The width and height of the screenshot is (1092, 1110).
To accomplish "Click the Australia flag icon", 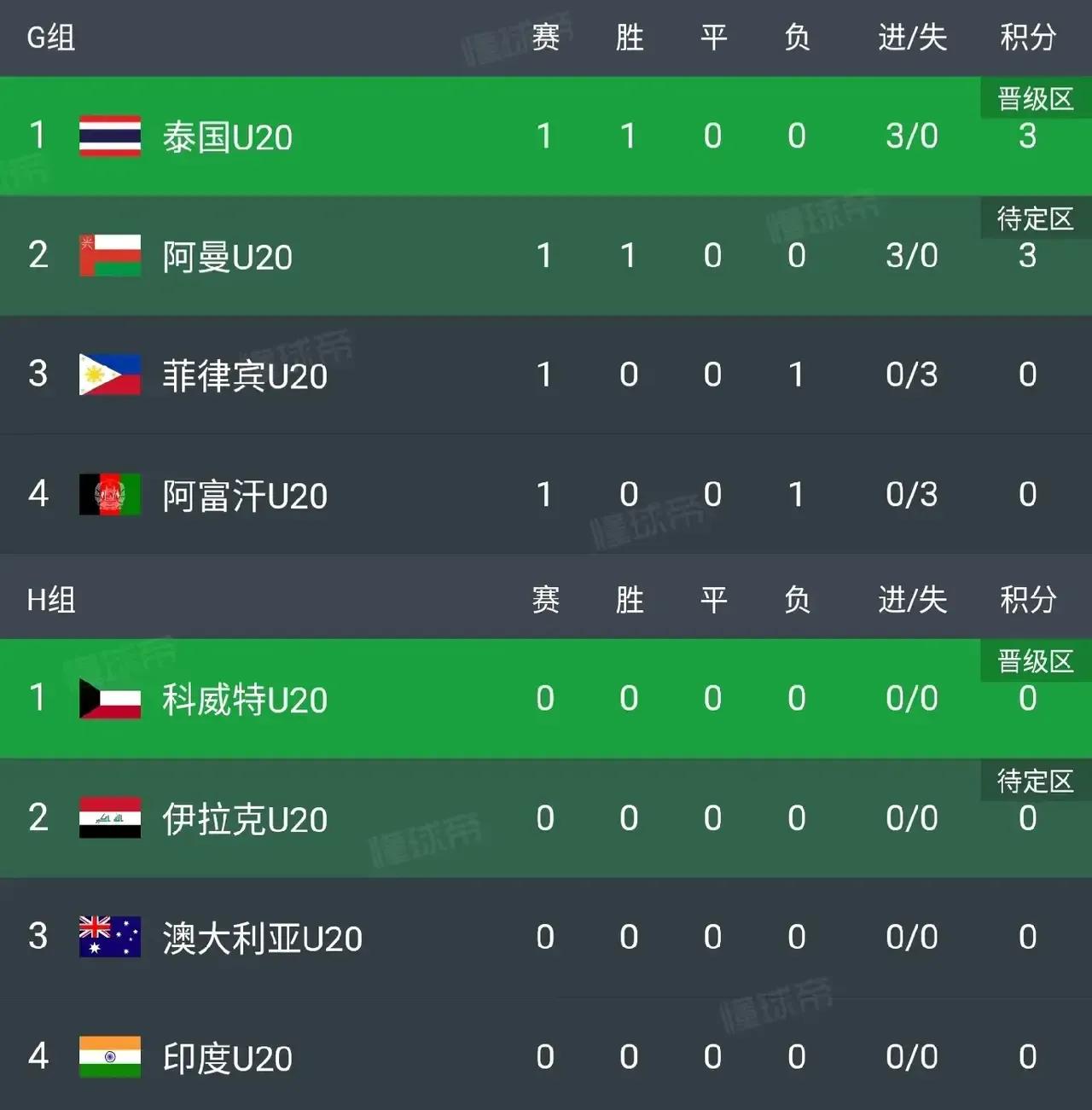I will tap(108, 937).
